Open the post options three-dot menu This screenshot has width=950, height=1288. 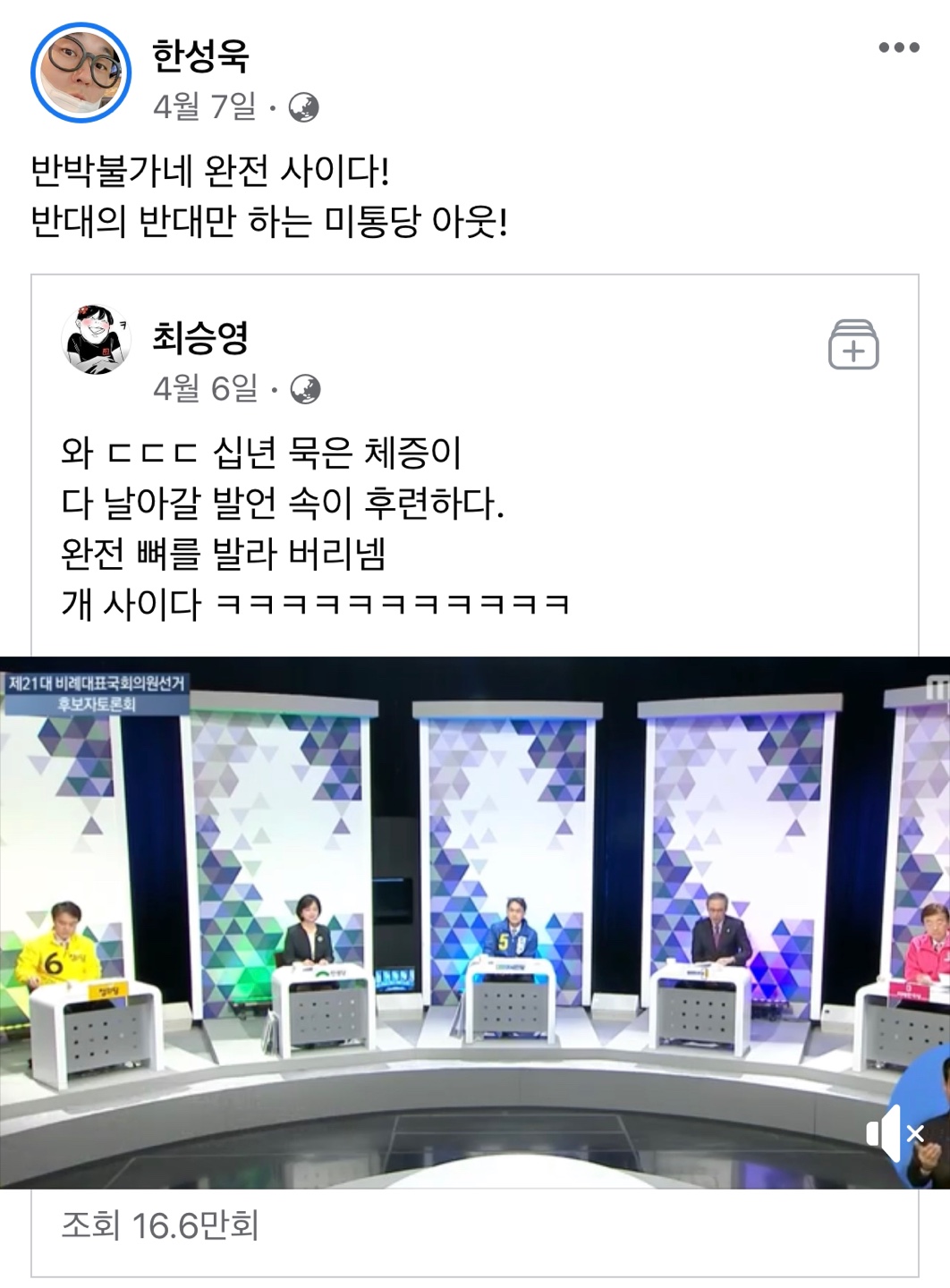898,47
